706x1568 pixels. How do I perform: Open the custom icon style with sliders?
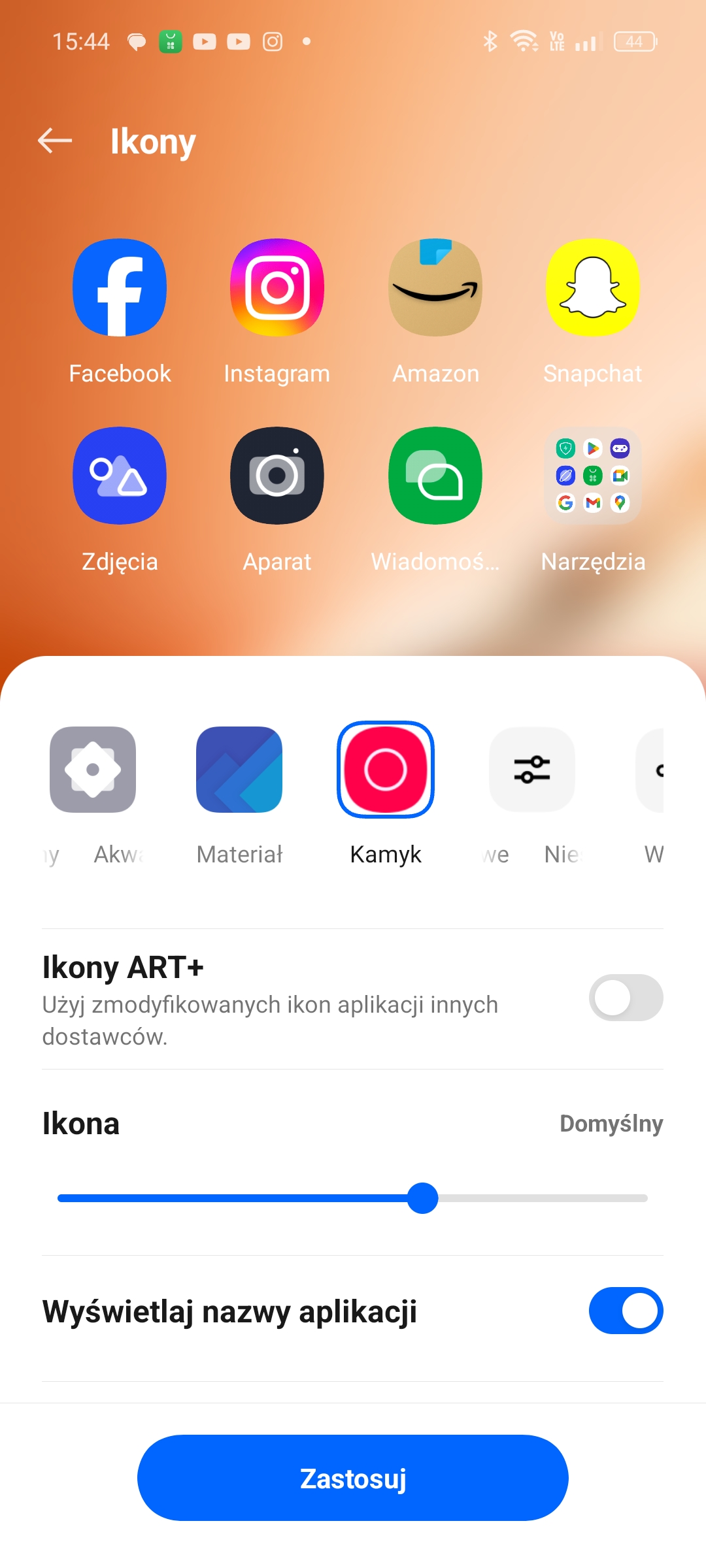pyautogui.click(x=532, y=770)
